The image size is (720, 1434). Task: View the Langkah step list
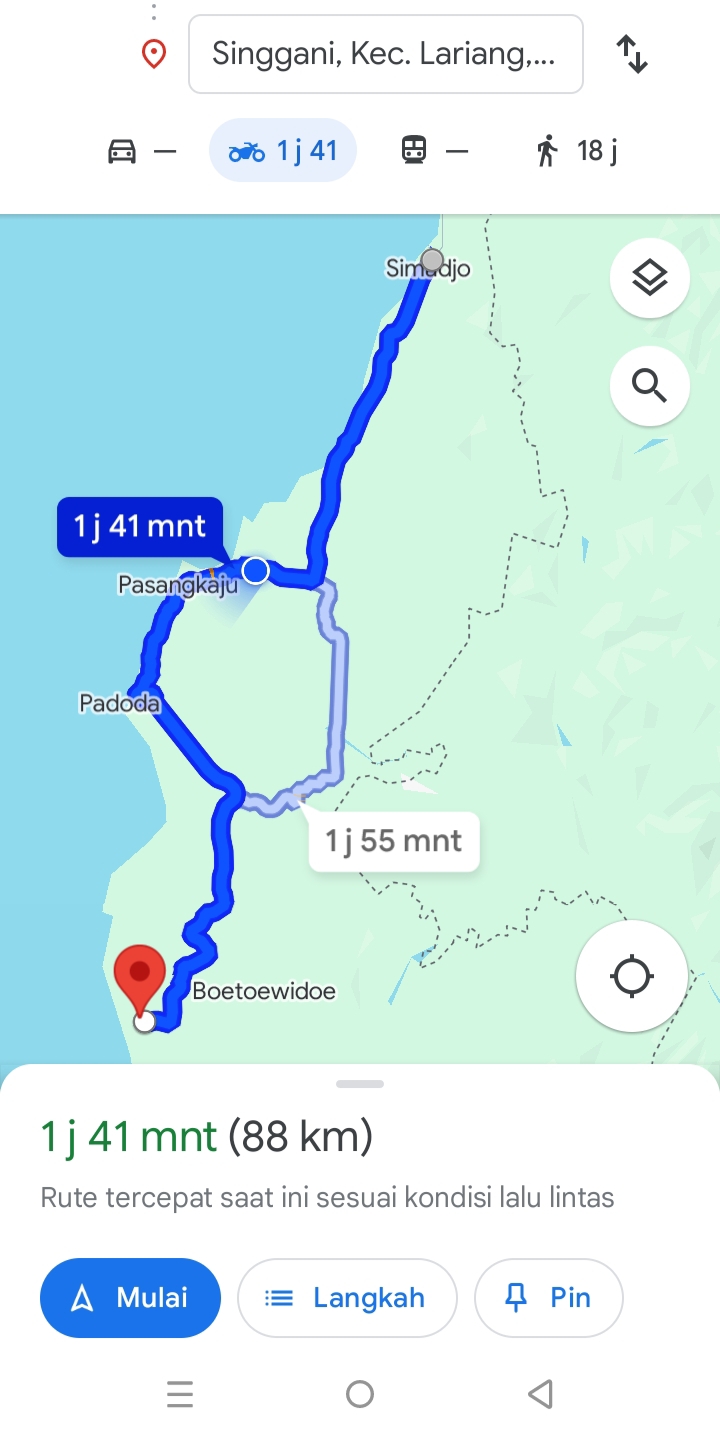tap(347, 1298)
